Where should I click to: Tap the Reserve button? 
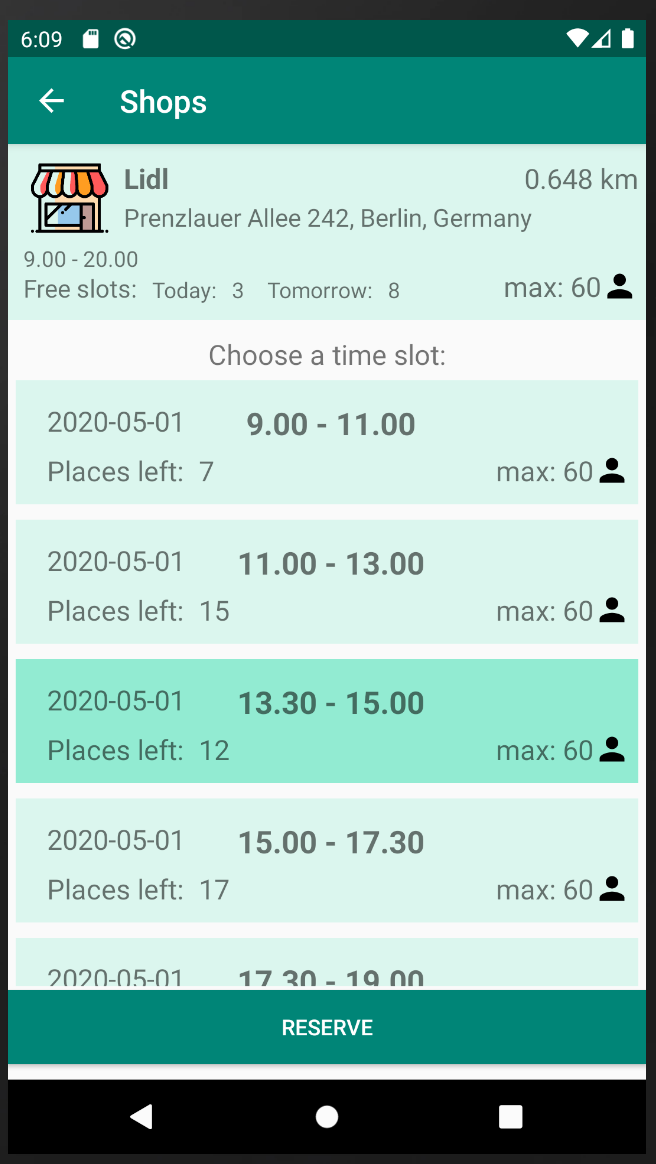327,1028
